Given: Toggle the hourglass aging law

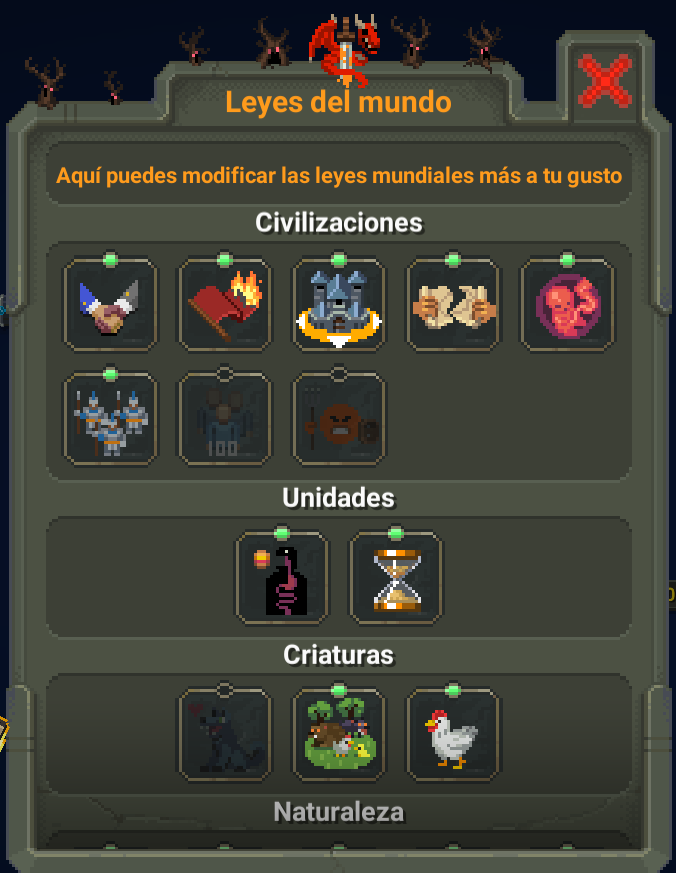Looking at the screenshot, I should pos(396,578).
